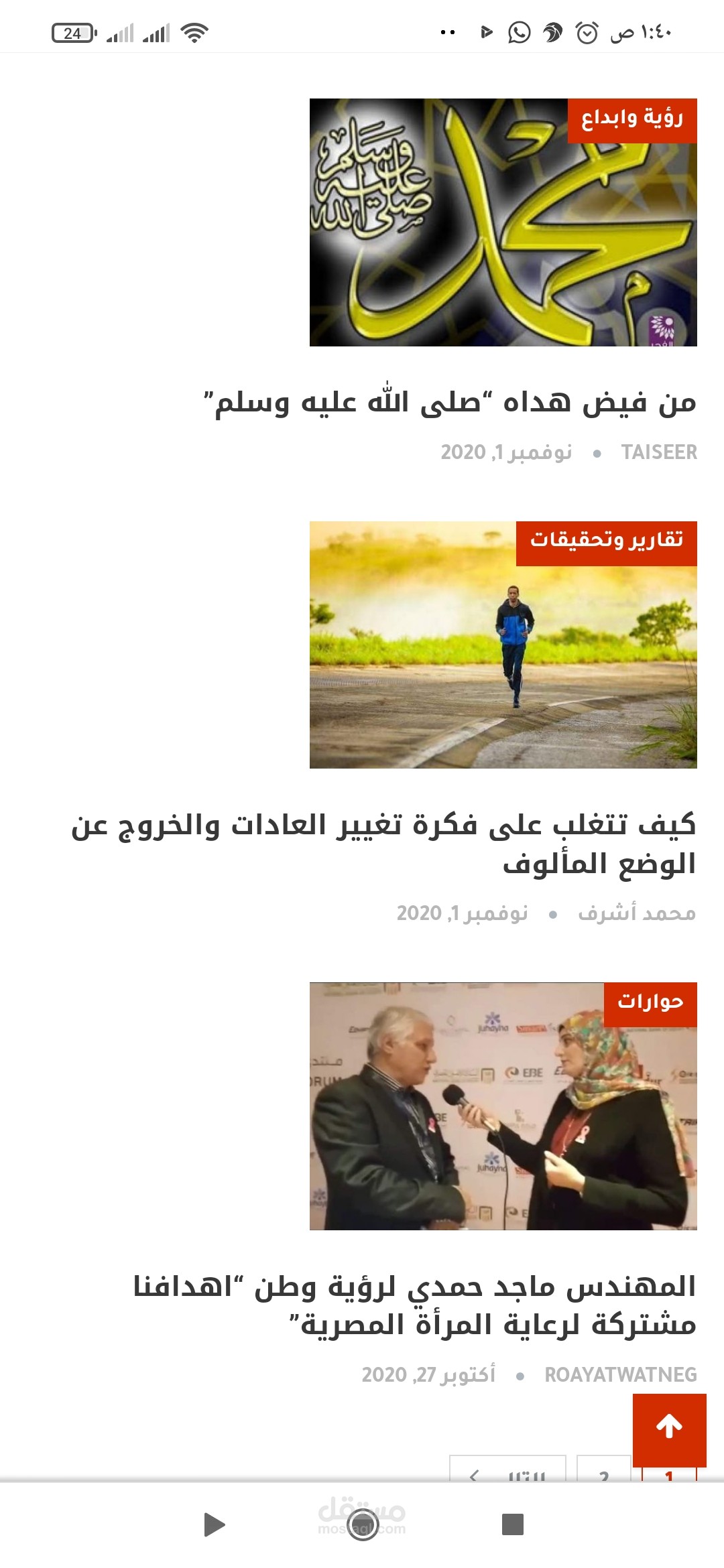View posts by ROAYATWATNEG
The width and height of the screenshot is (724, 1568).
[x=621, y=1374]
